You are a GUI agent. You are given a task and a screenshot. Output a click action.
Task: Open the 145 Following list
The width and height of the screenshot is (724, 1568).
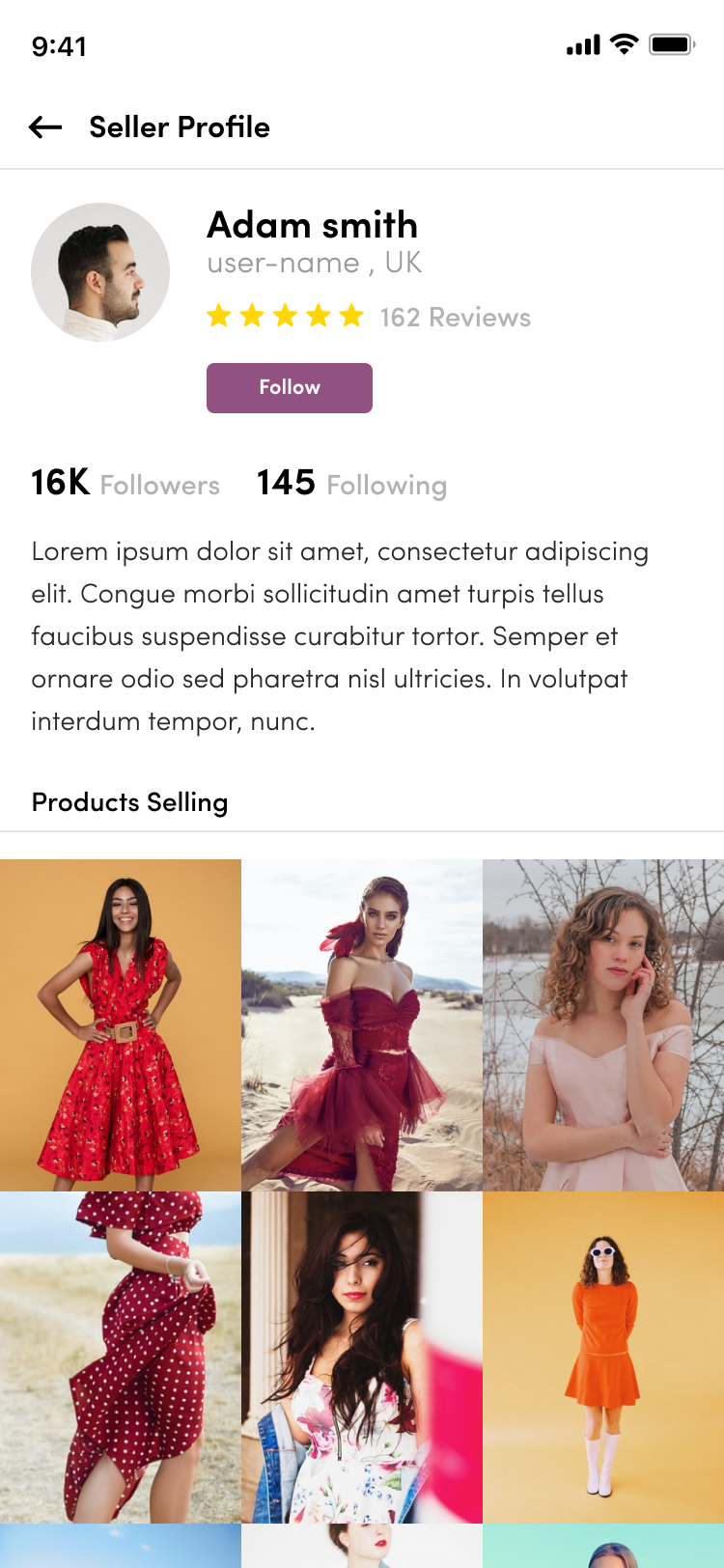click(x=351, y=483)
